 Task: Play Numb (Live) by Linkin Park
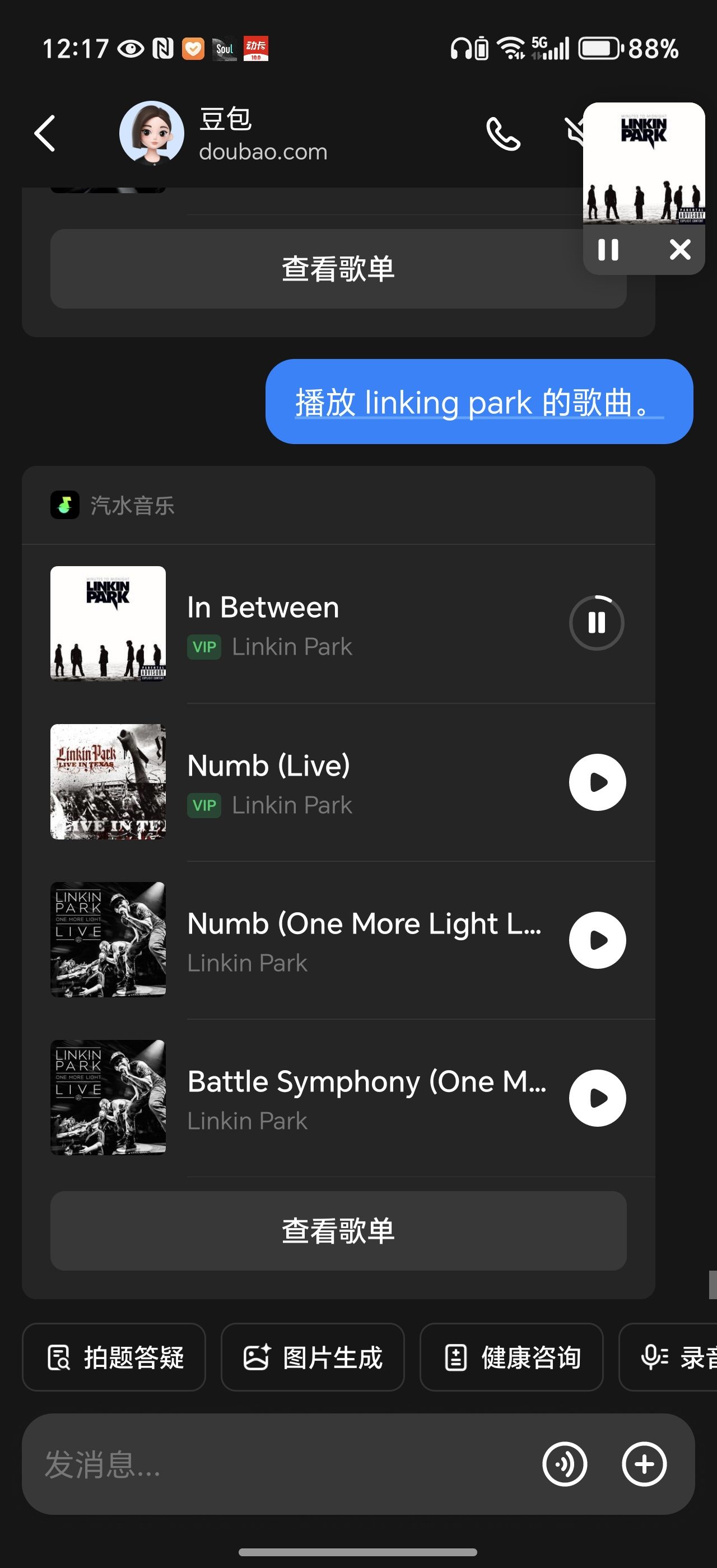pyautogui.click(x=597, y=782)
